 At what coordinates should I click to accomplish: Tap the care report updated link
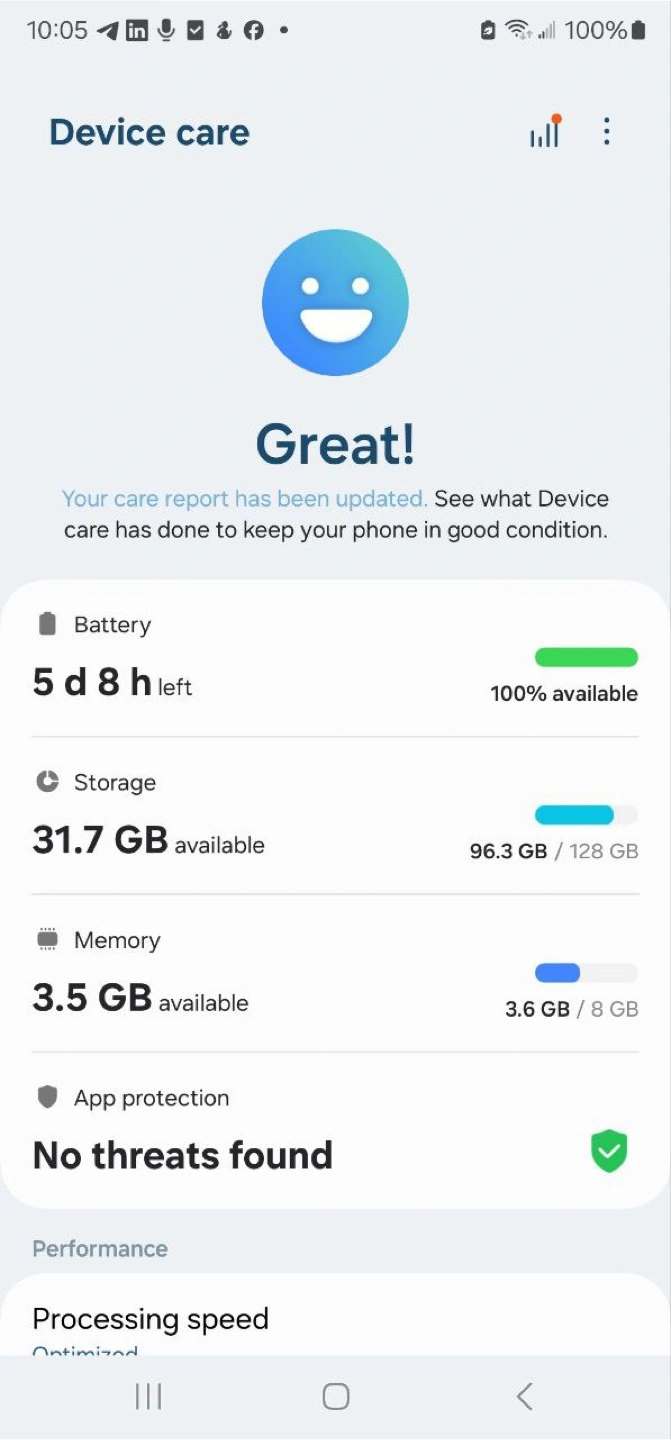tap(245, 499)
